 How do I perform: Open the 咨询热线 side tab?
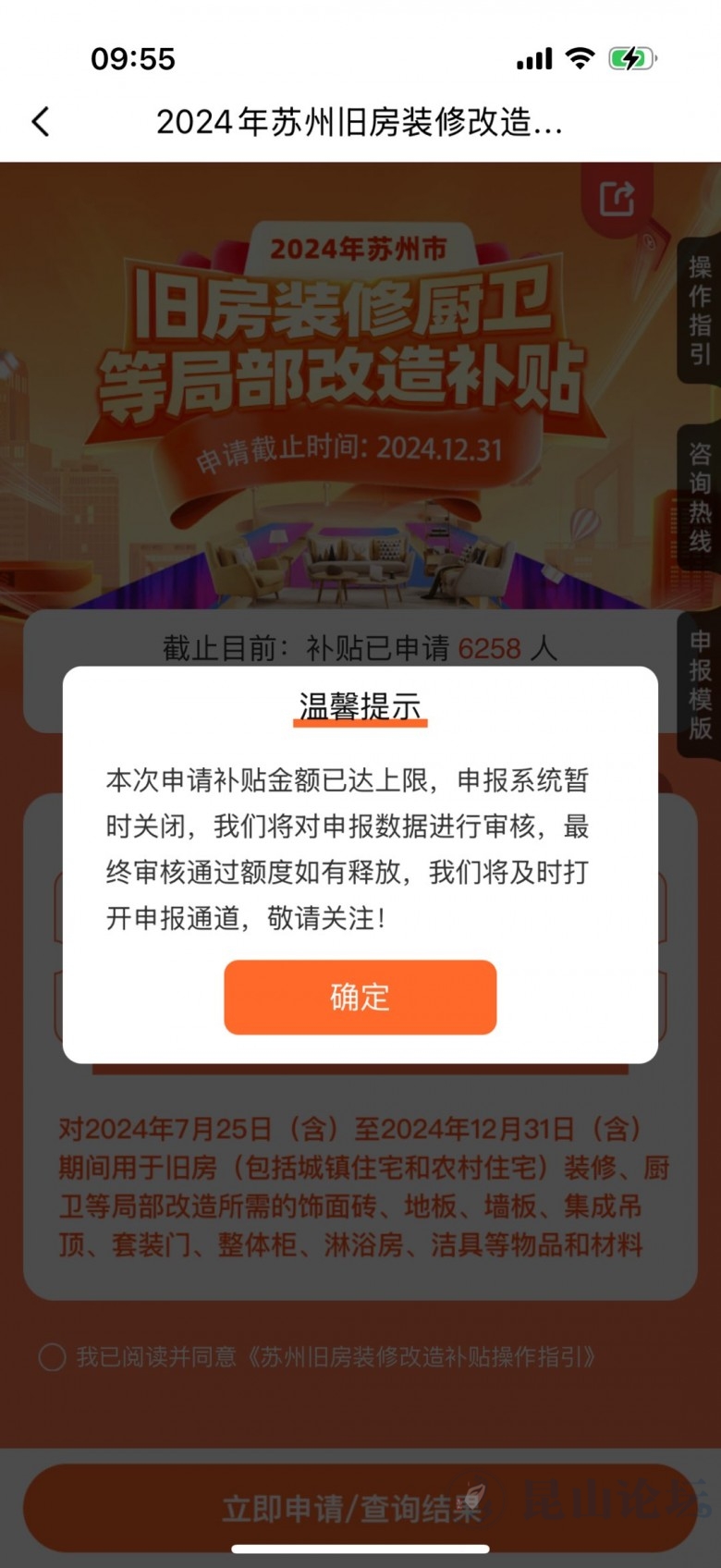coord(700,496)
